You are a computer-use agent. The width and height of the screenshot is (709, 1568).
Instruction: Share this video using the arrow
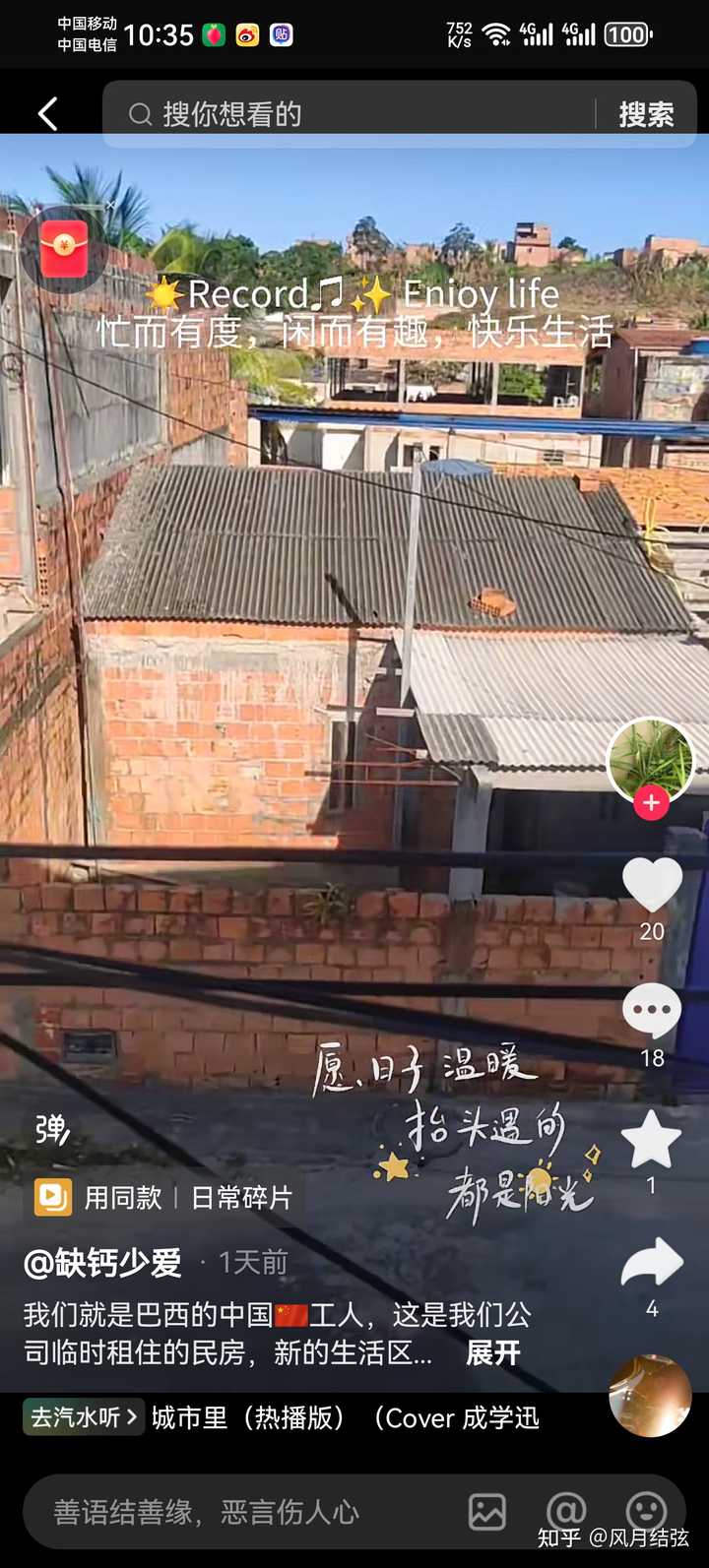click(652, 1263)
